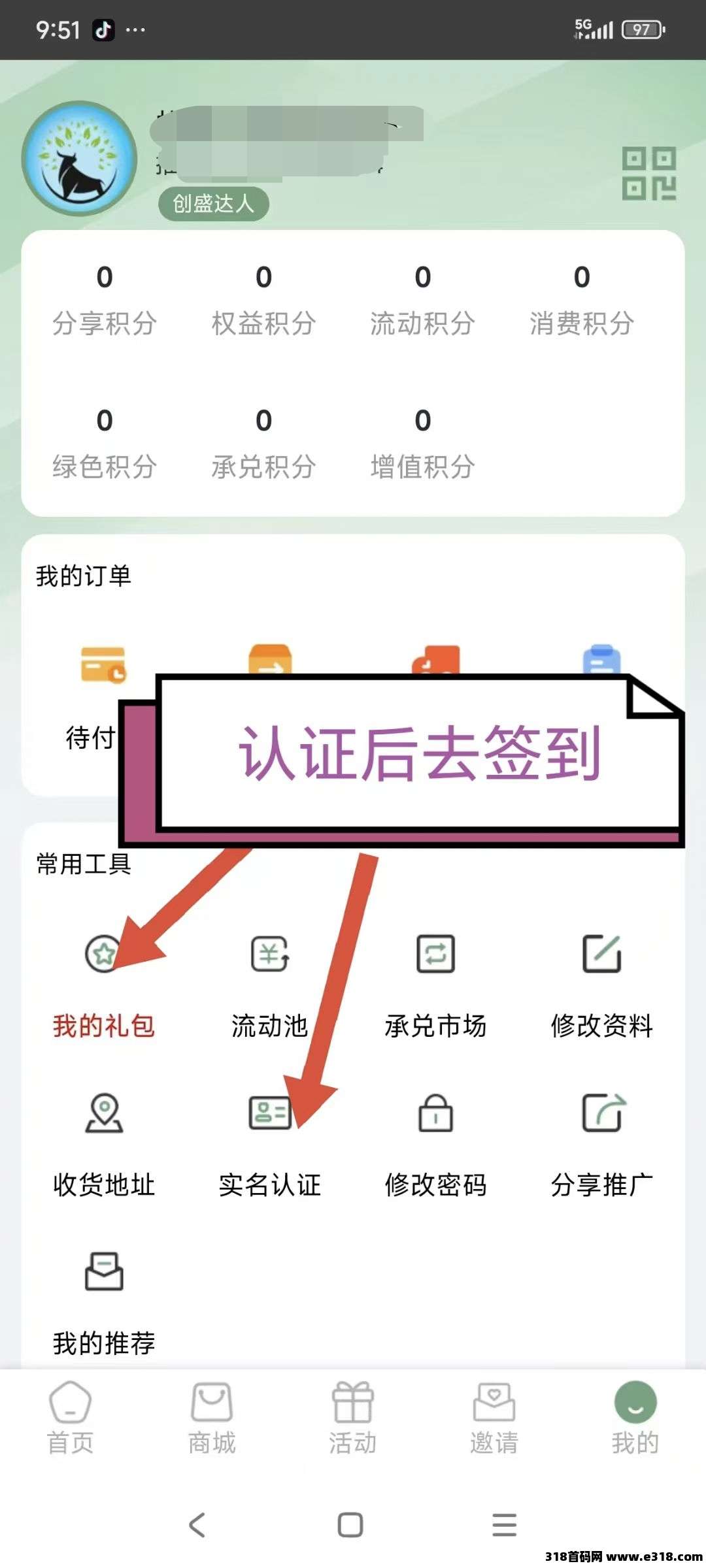706x1568 pixels.
Task: Open the QR code icon
Action: coord(648,174)
